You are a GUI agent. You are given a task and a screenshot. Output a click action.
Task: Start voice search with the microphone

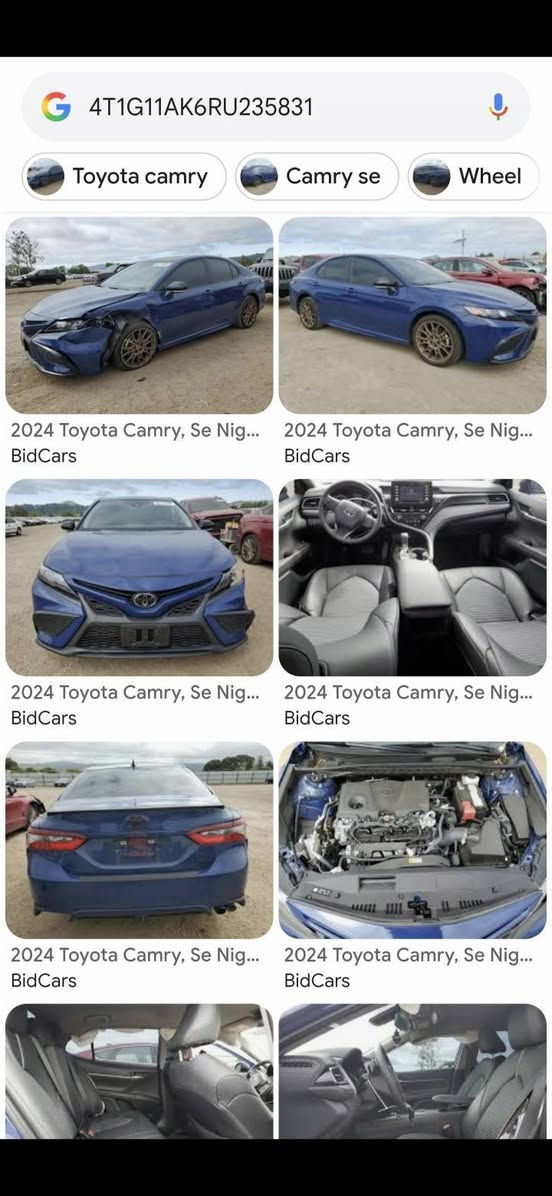[498, 107]
